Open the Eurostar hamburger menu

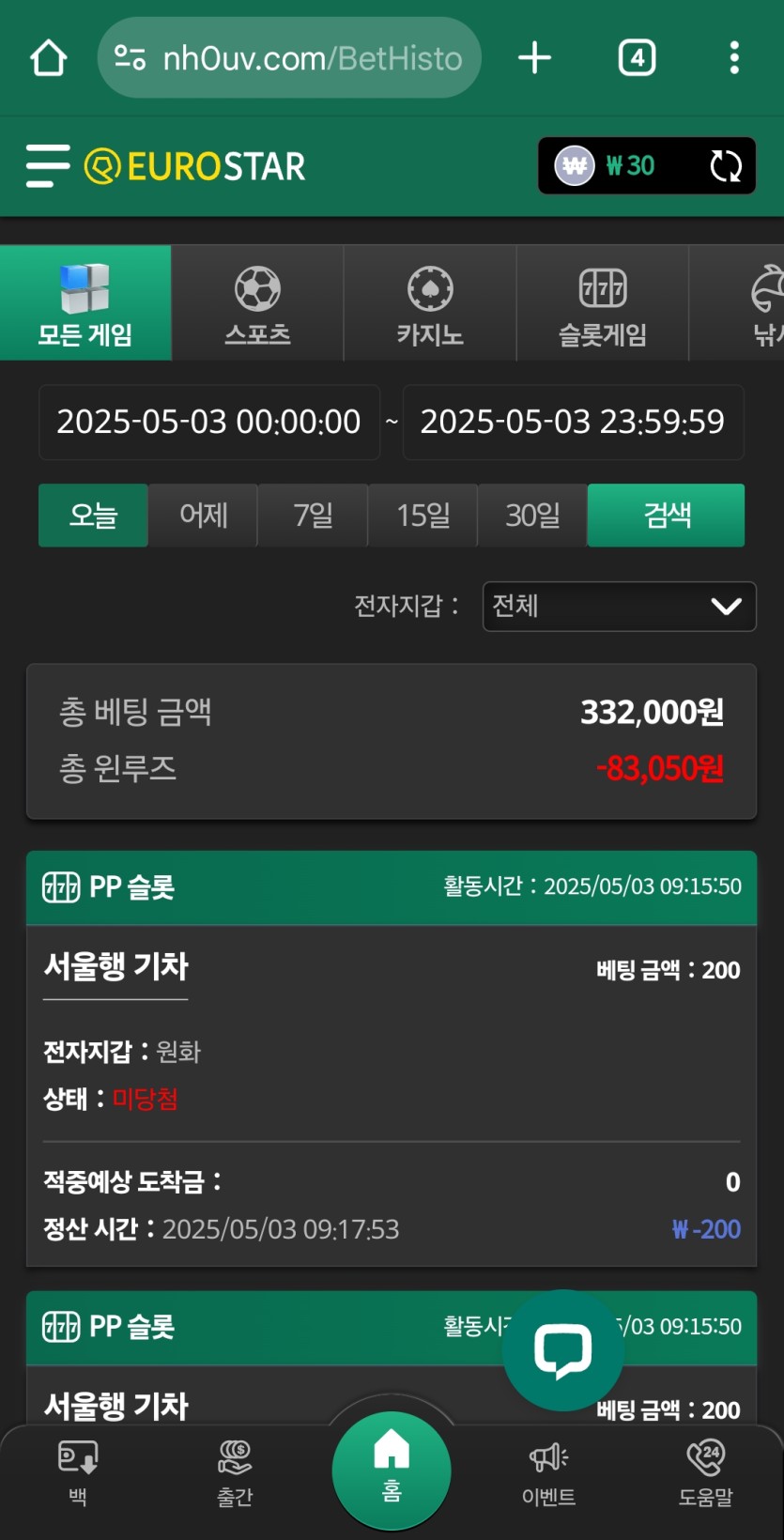48,166
